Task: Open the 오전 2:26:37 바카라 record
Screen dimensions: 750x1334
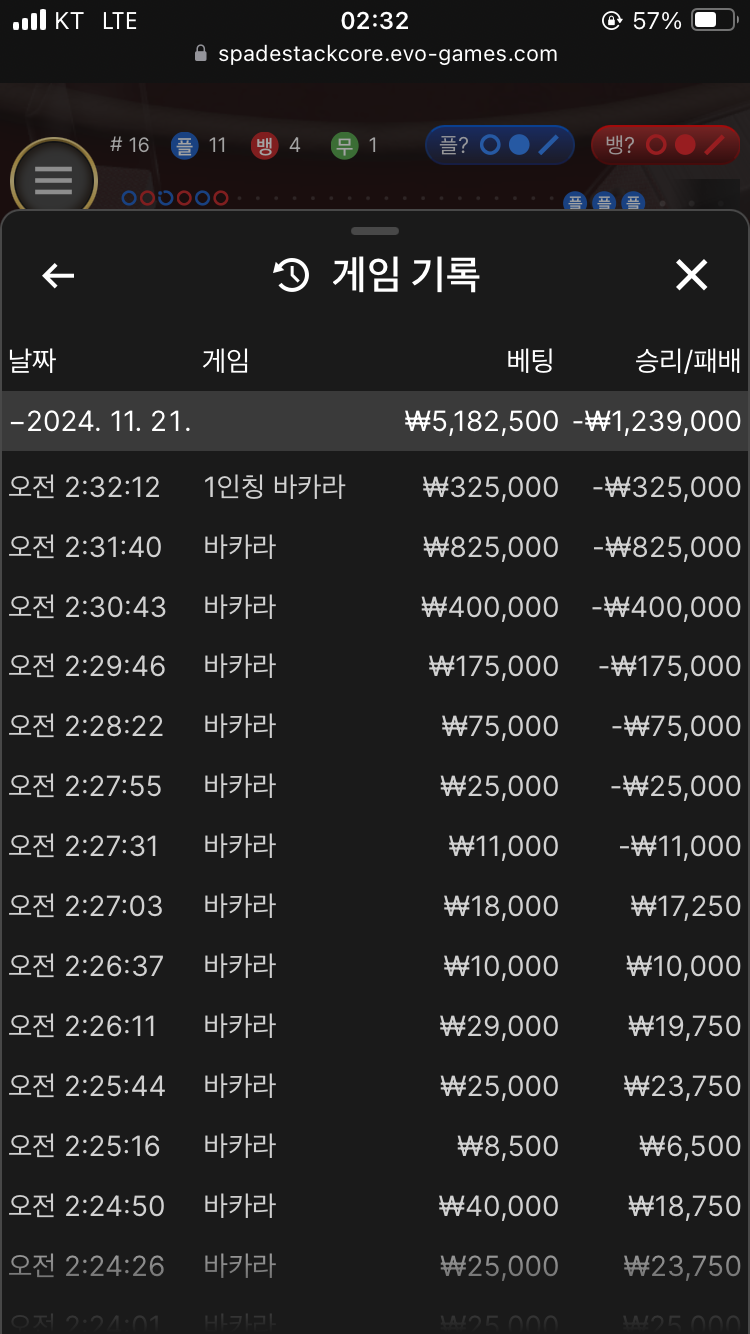Action: coord(375,966)
